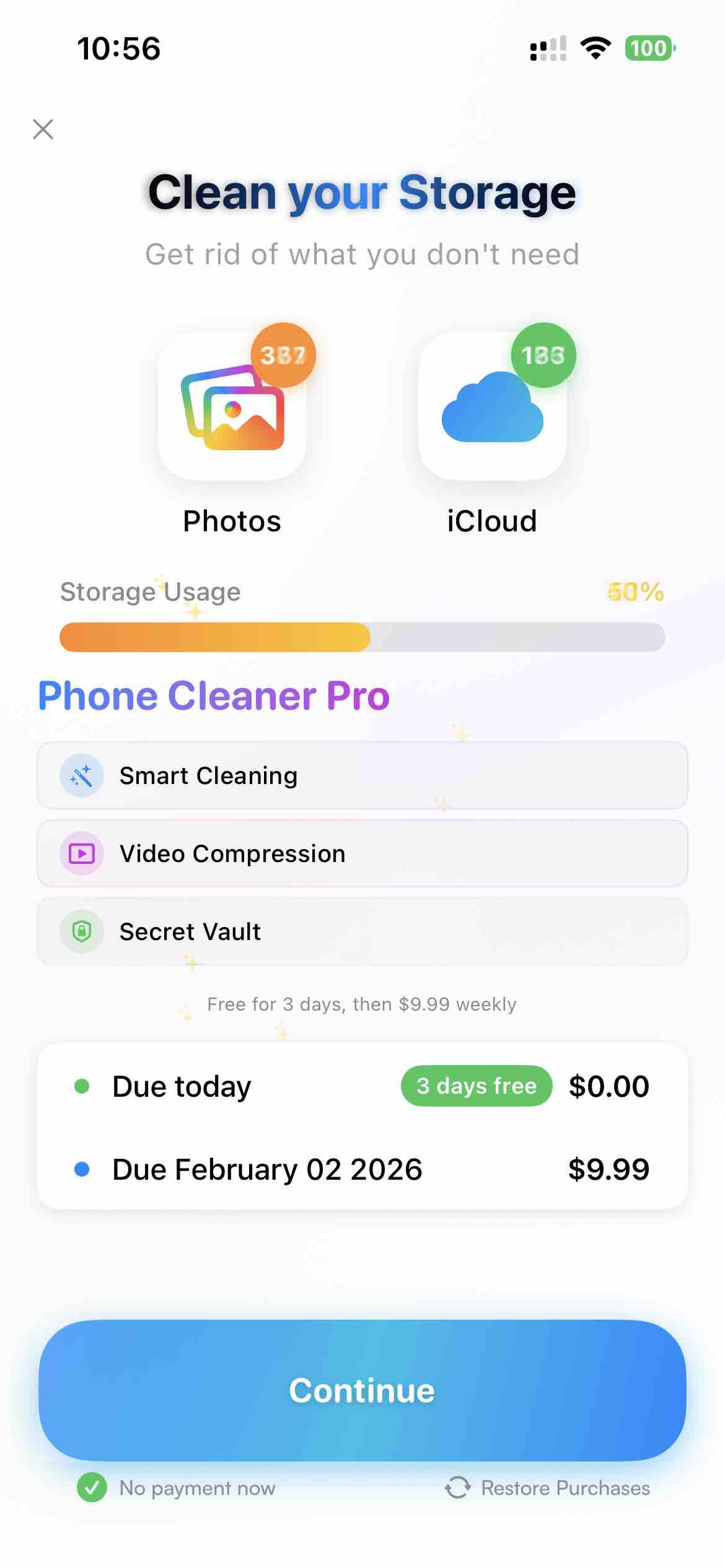Open the iCloud storage icon
Screen dimensions: 725x1568
click(493, 409)
